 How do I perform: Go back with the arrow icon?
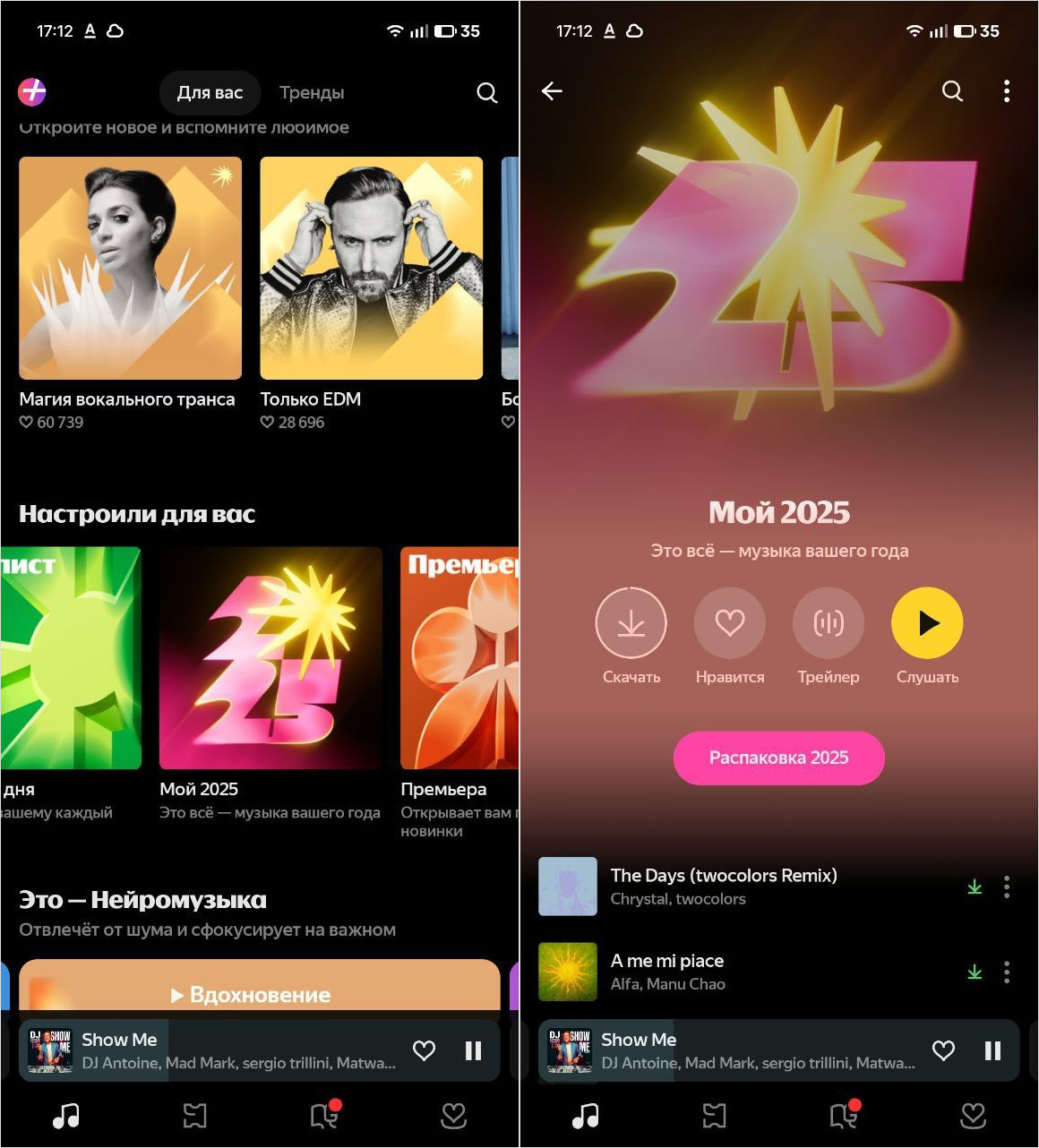tap(552, 91)
